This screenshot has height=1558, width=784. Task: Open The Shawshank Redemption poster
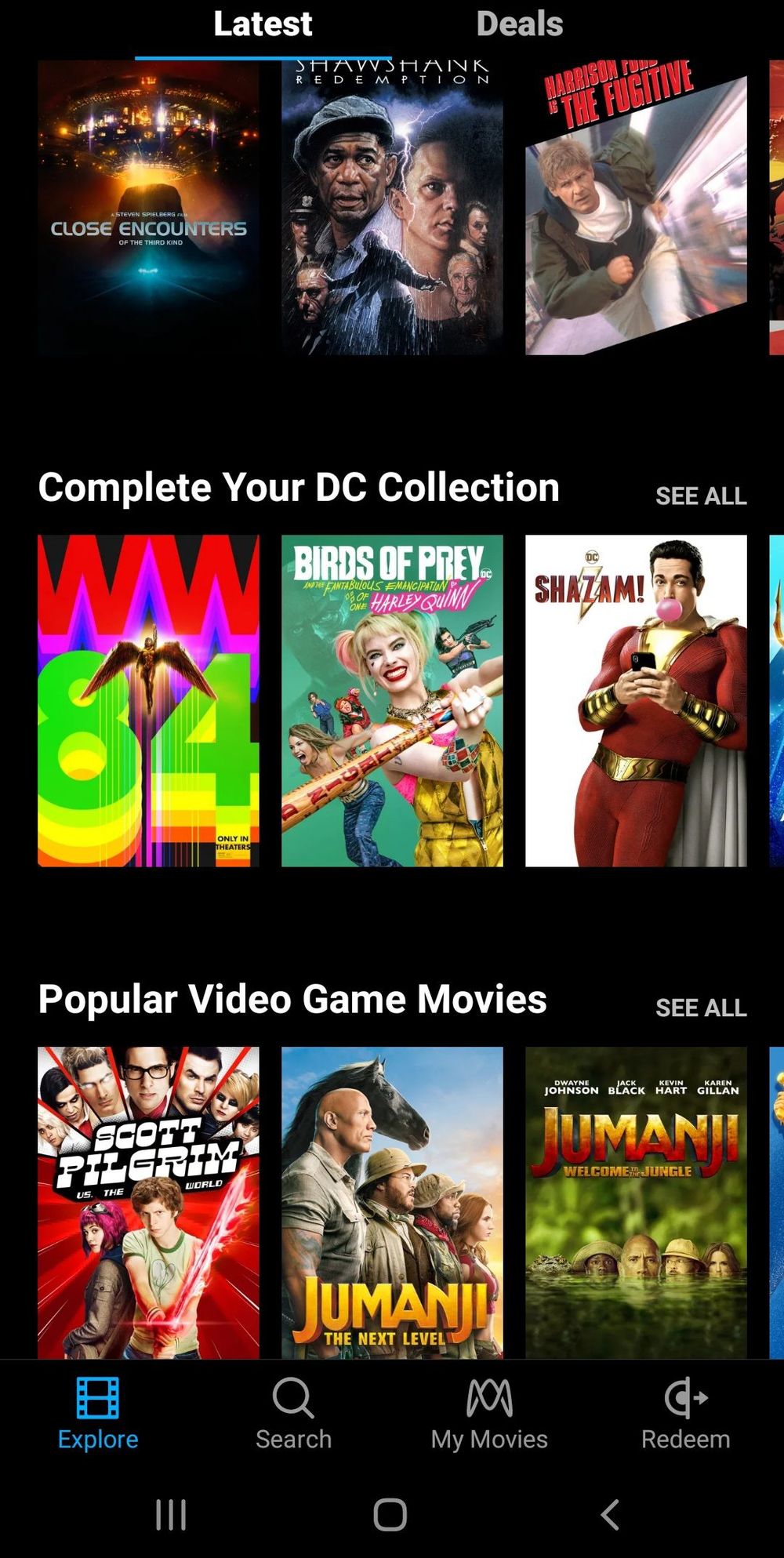(x=392, y=208)
